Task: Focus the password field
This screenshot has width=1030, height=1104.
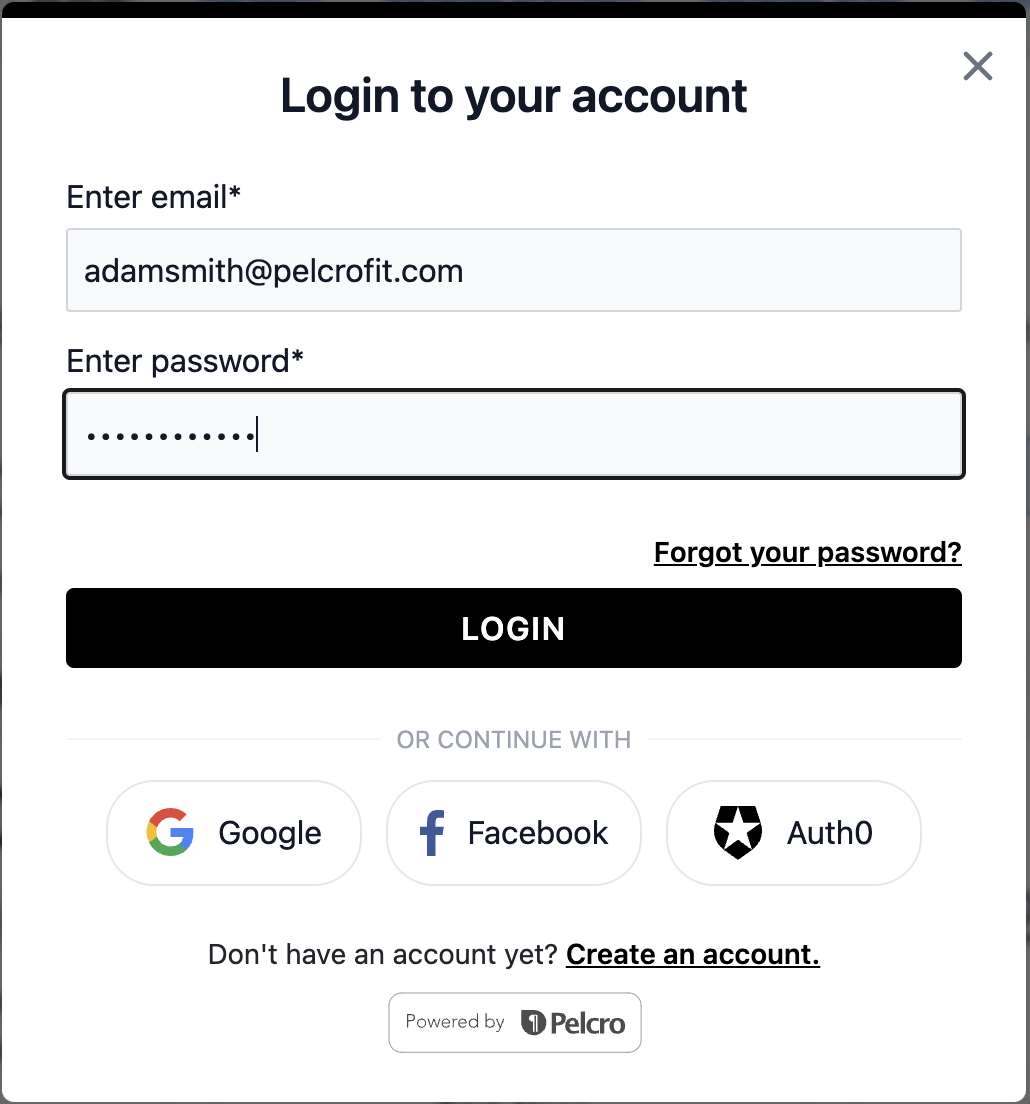Action: tap(513, 435)
